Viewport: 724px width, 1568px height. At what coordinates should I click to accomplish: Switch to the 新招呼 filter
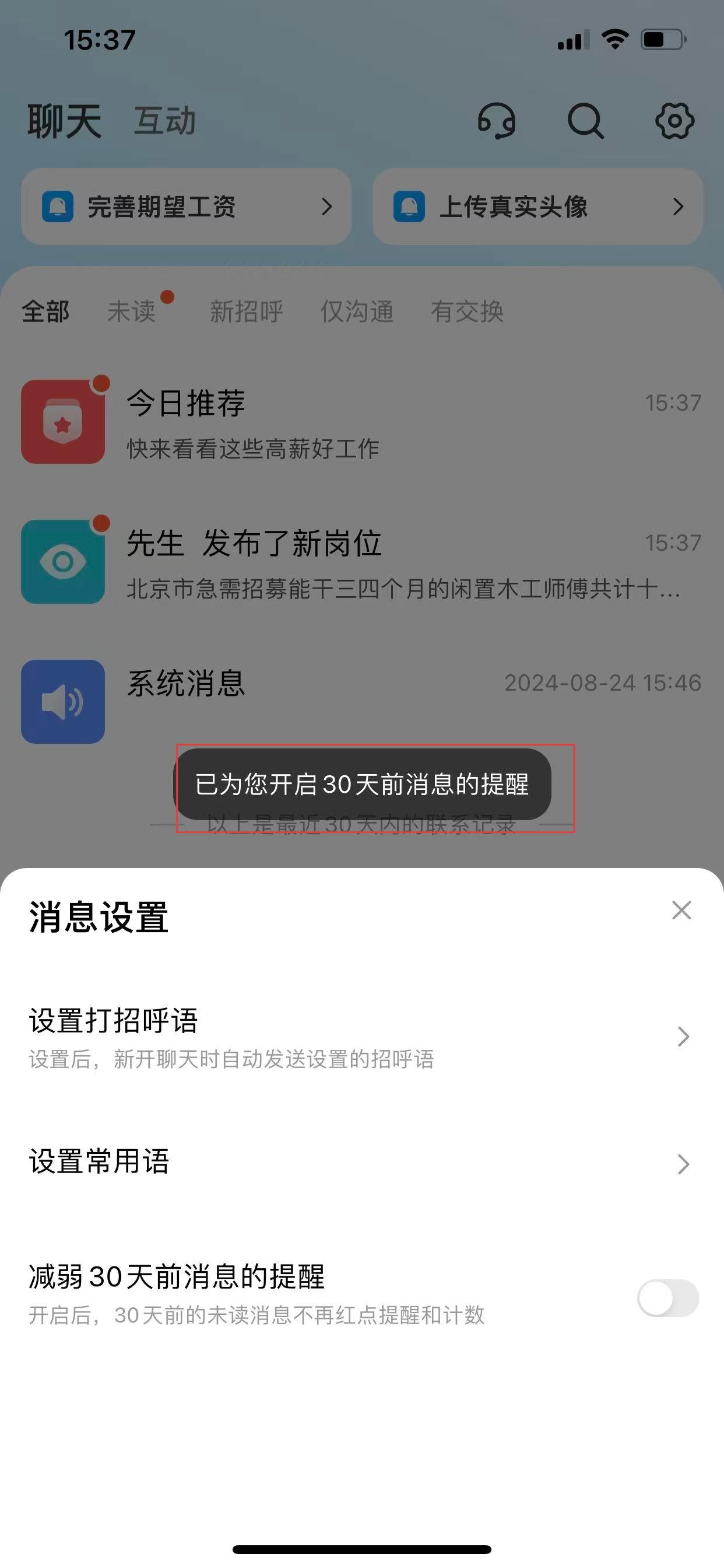(247, 311)
